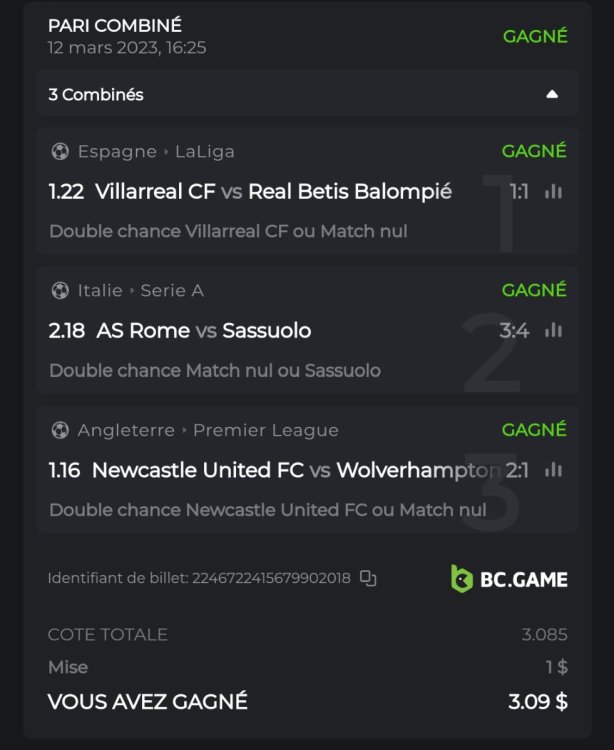Viewport: 614px width, 750px height.
Task: Collapse the 3 Combinés section
Action: click(x=552, y=95)
